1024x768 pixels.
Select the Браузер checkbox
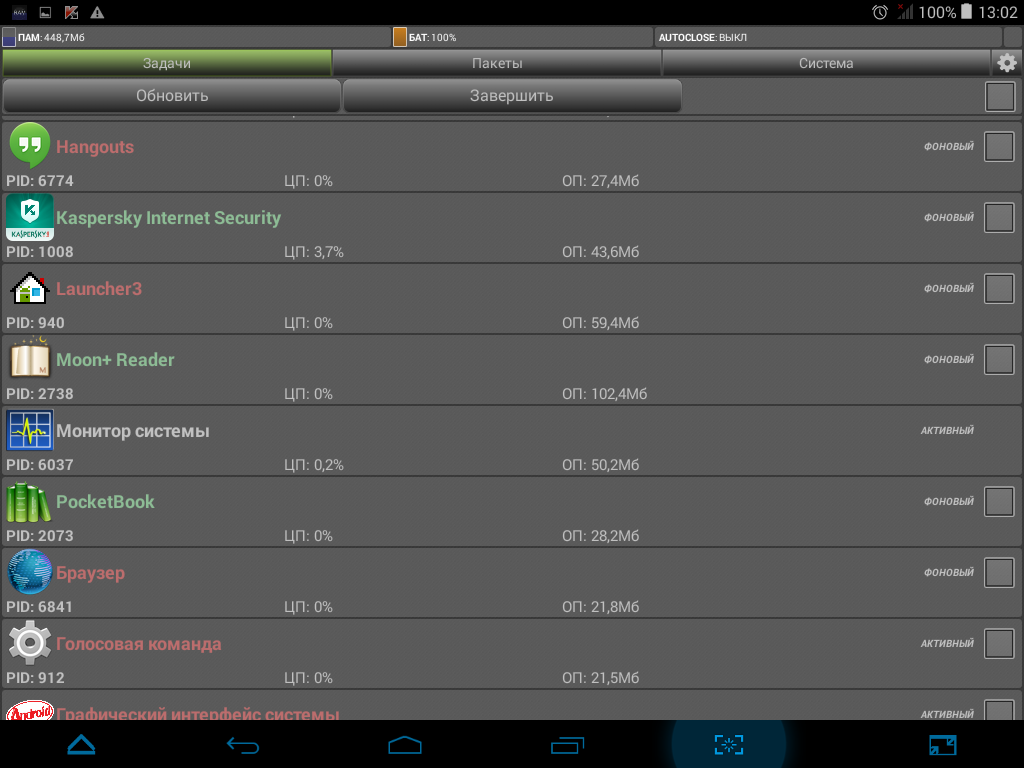click(x=999, y=573)
